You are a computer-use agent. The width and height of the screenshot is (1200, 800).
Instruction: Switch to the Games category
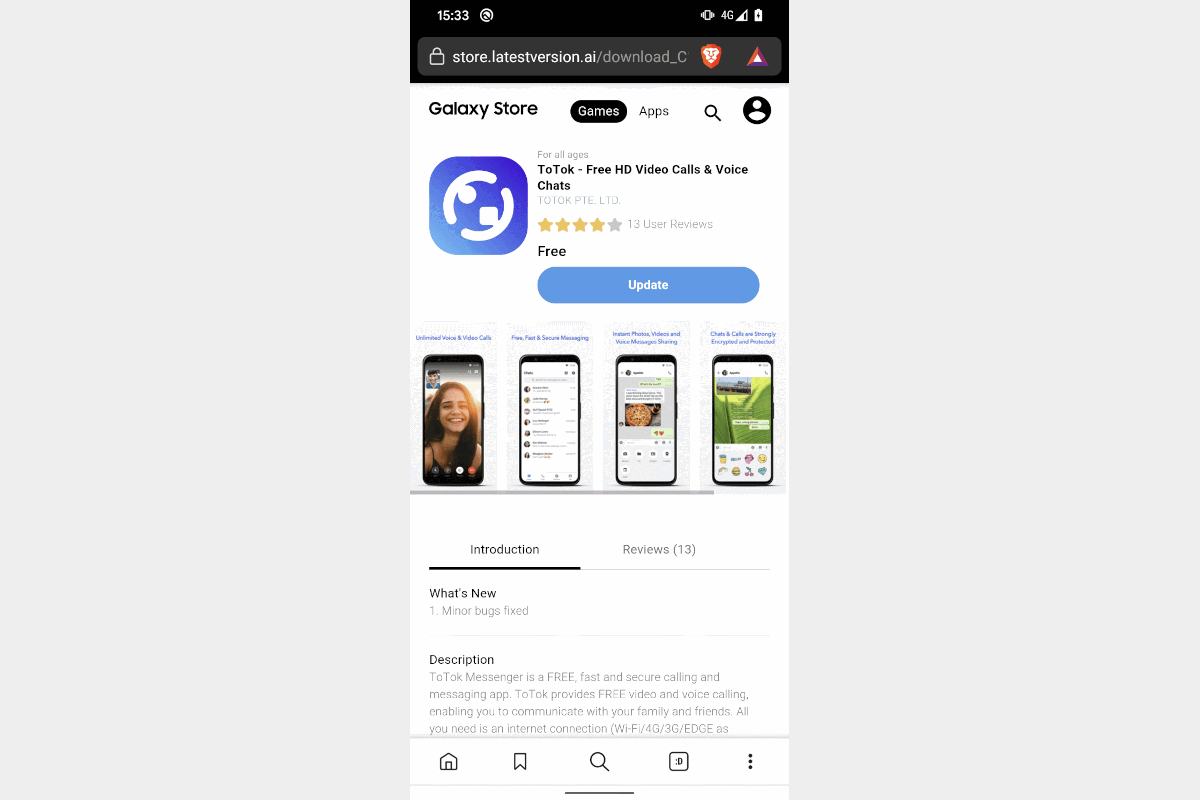pos(598,111)
